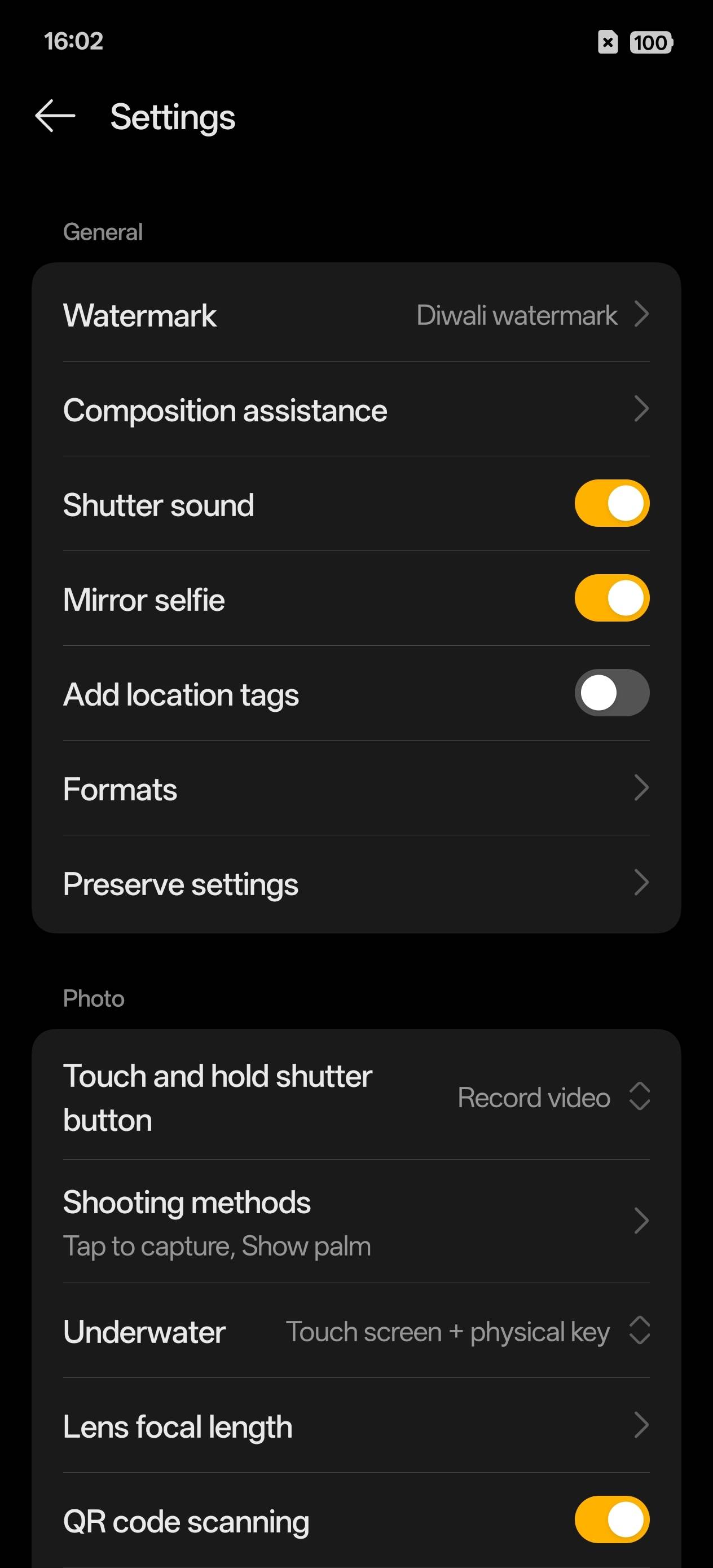Enable Add location tags
The width and height of the screenshot is (713, 1568).
(611, 693)
